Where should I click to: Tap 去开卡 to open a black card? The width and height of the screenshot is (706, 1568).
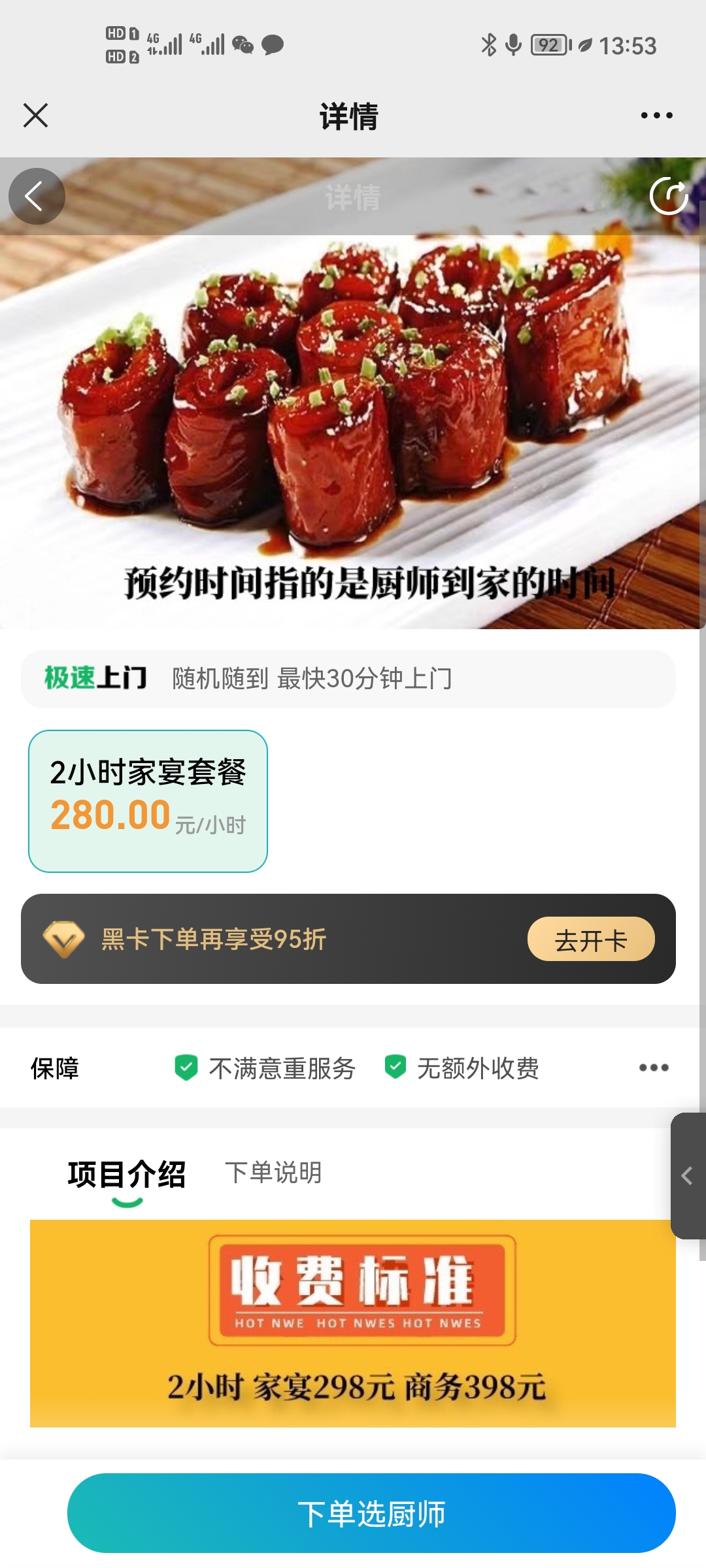tap(590, 939)
